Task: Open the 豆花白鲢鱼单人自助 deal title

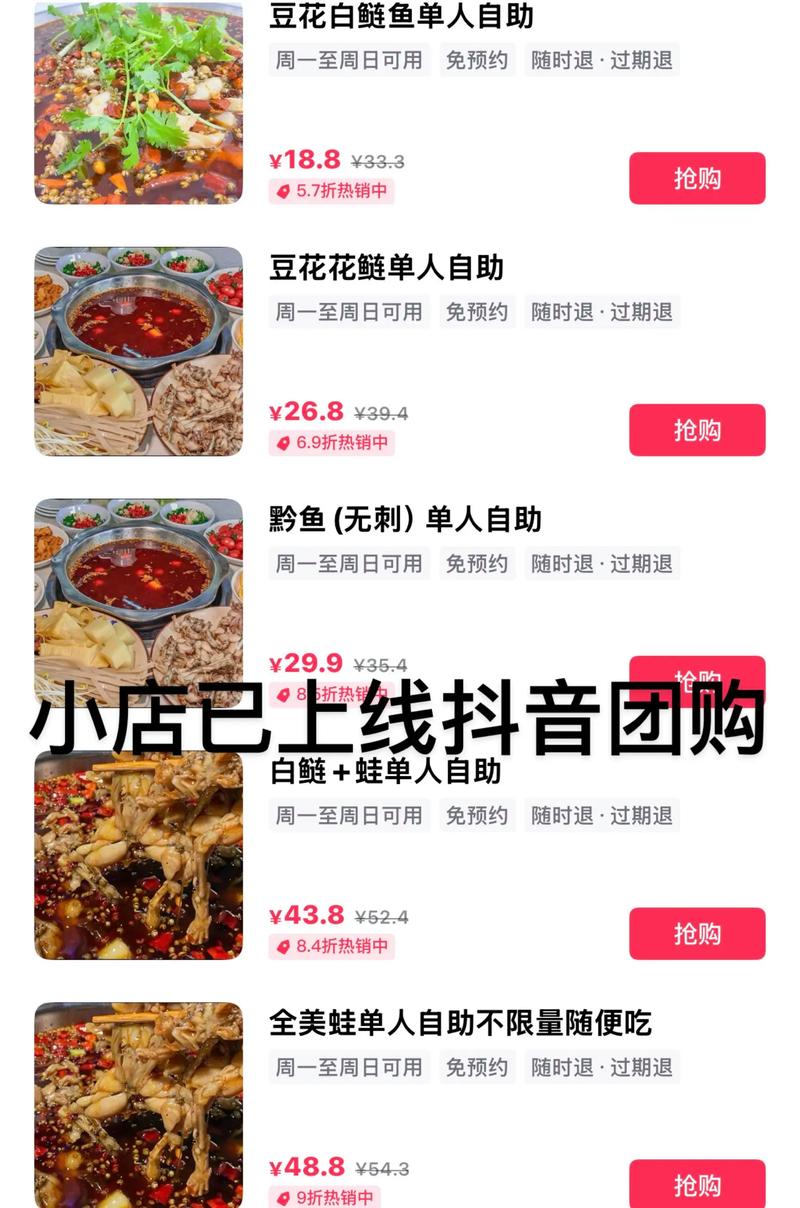Action: (400, 17)
